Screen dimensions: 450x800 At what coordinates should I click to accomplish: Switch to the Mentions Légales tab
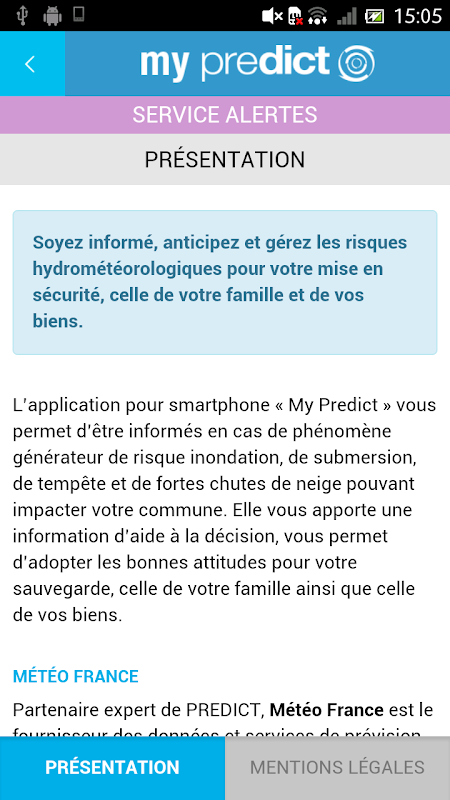[337, 768]
